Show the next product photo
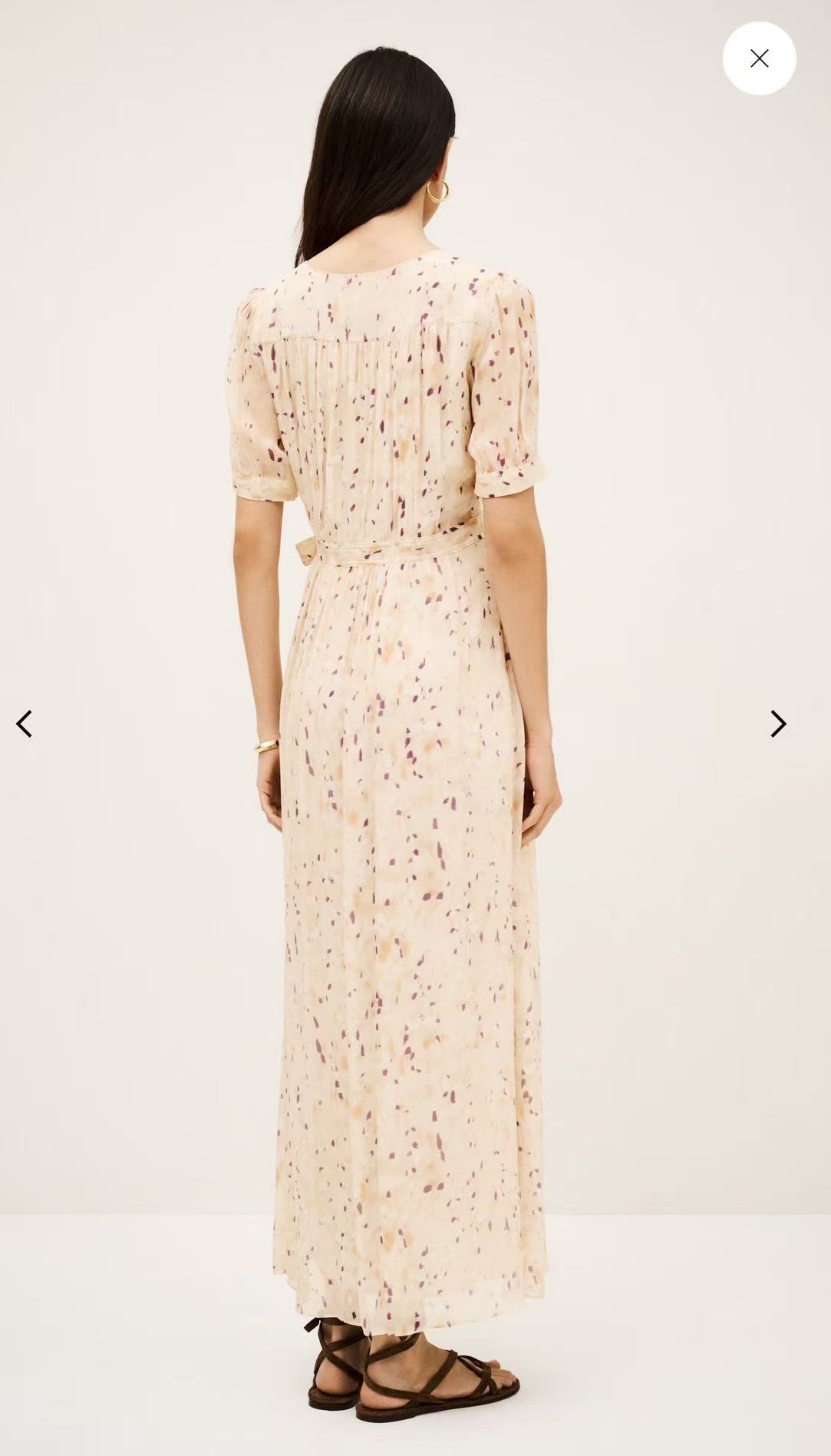Screen dimensions: 831x1456 pos(778,724)
